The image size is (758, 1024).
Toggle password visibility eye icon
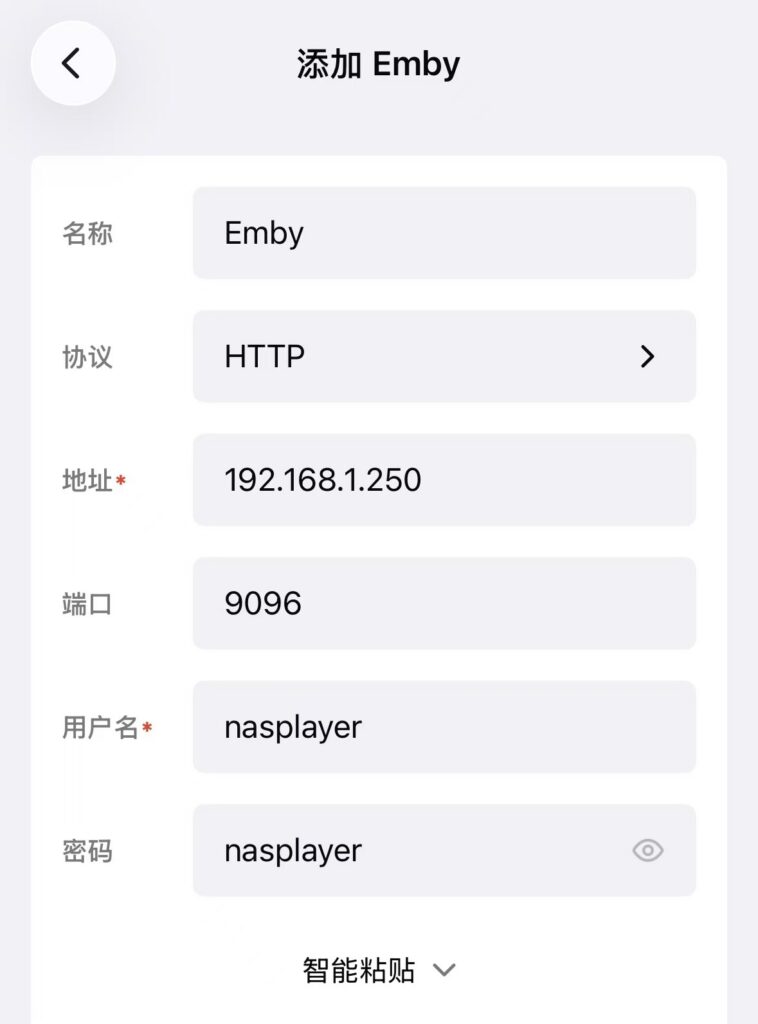point(648,851)
